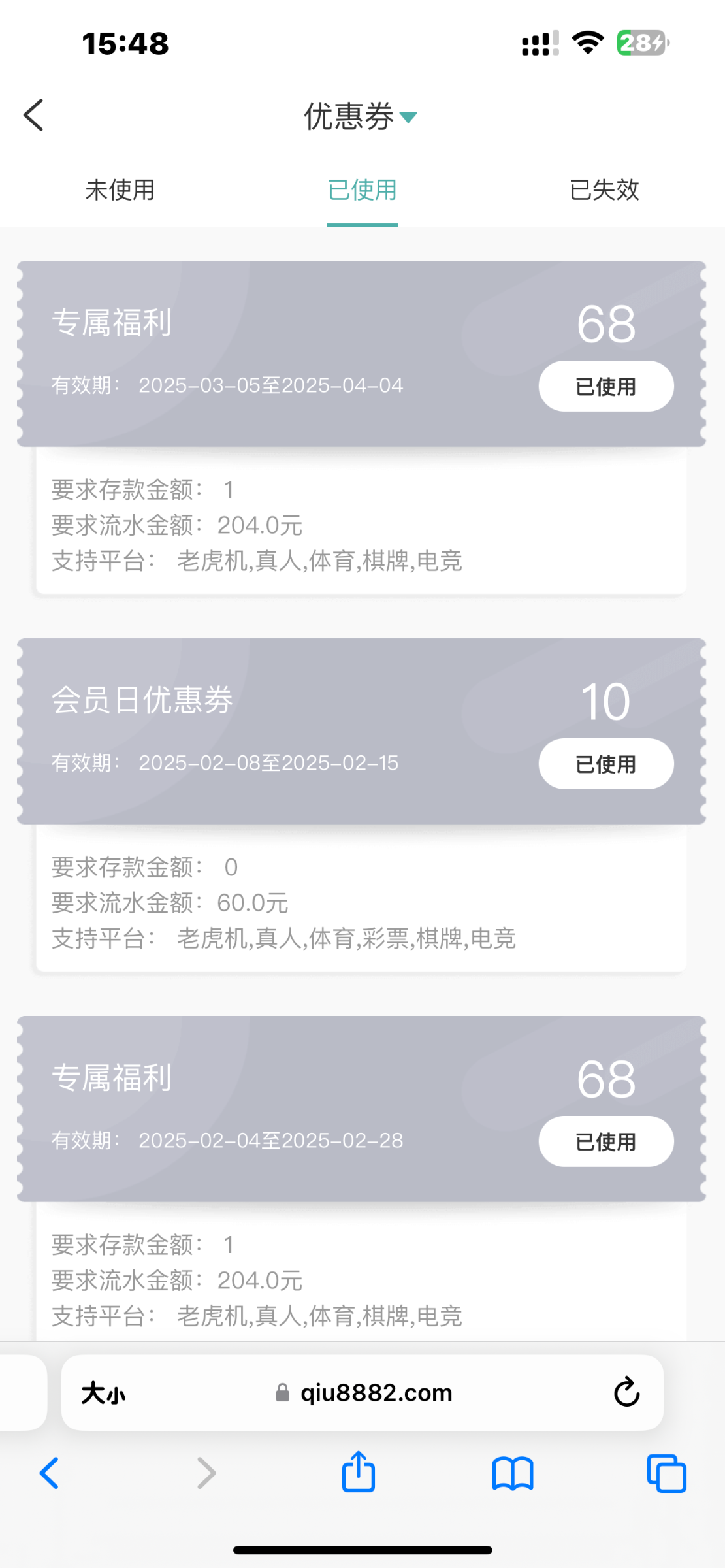Tap 已使用 on the 2025-03-05 专属福利 coupon
Viewport: 725px width, 1568px height.
click(x=606, y=386)
